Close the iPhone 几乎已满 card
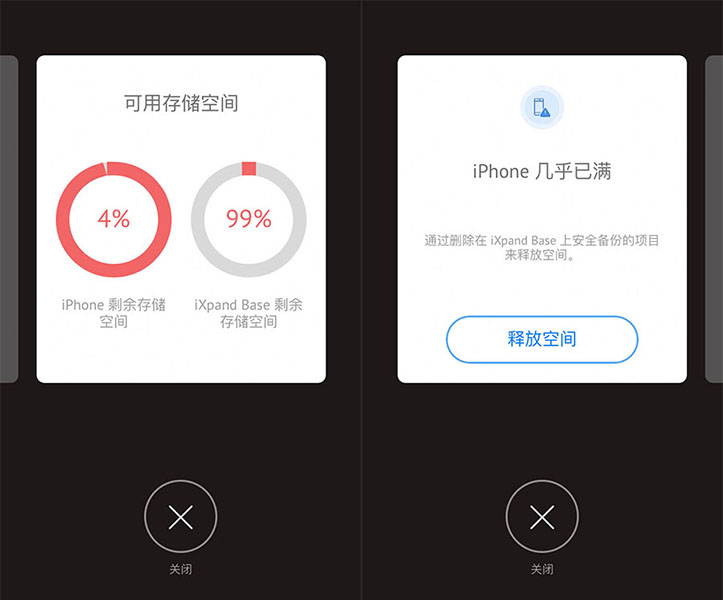This screenshot has height=600, width=723. coord(541,517)
